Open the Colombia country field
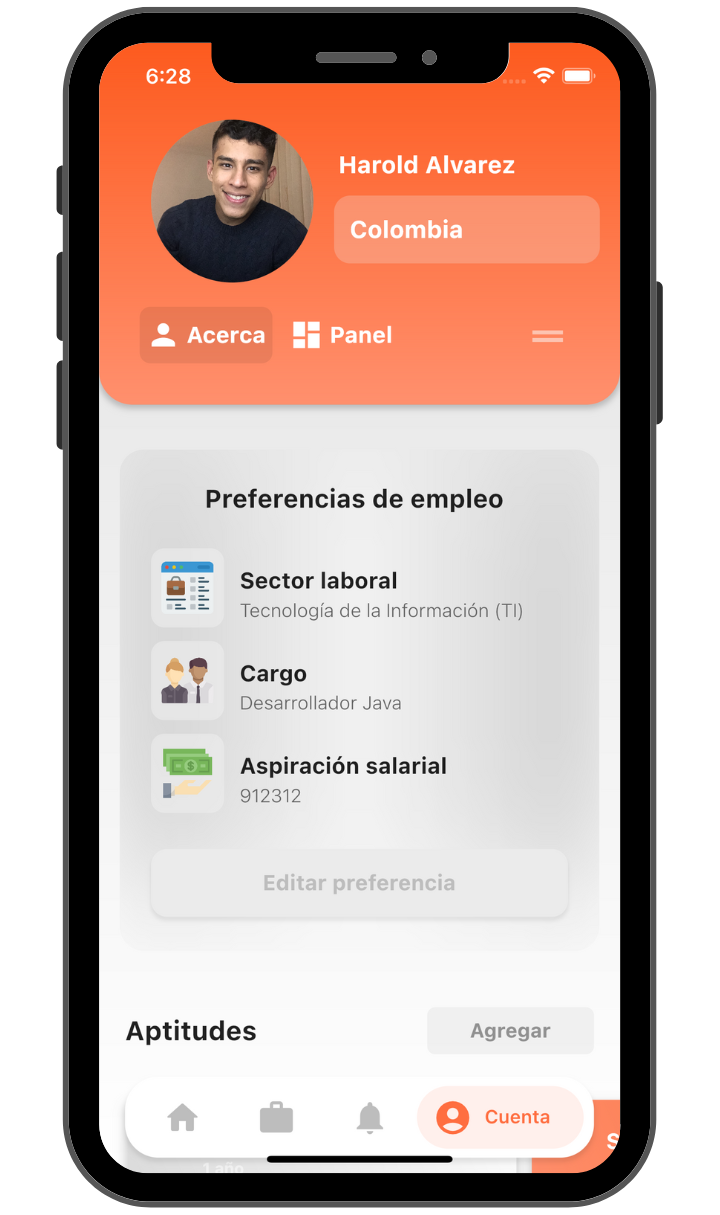 click(x=466, y=230)
